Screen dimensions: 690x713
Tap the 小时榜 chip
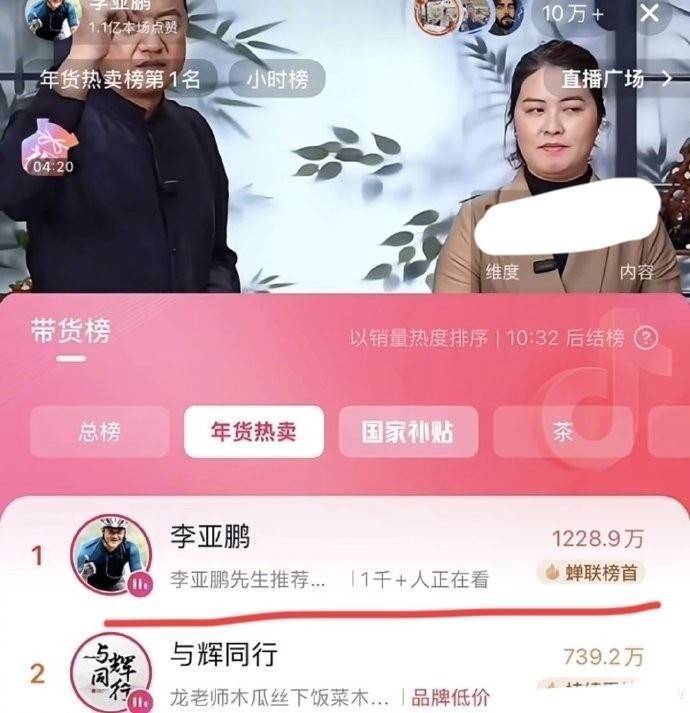coord(277,80)
